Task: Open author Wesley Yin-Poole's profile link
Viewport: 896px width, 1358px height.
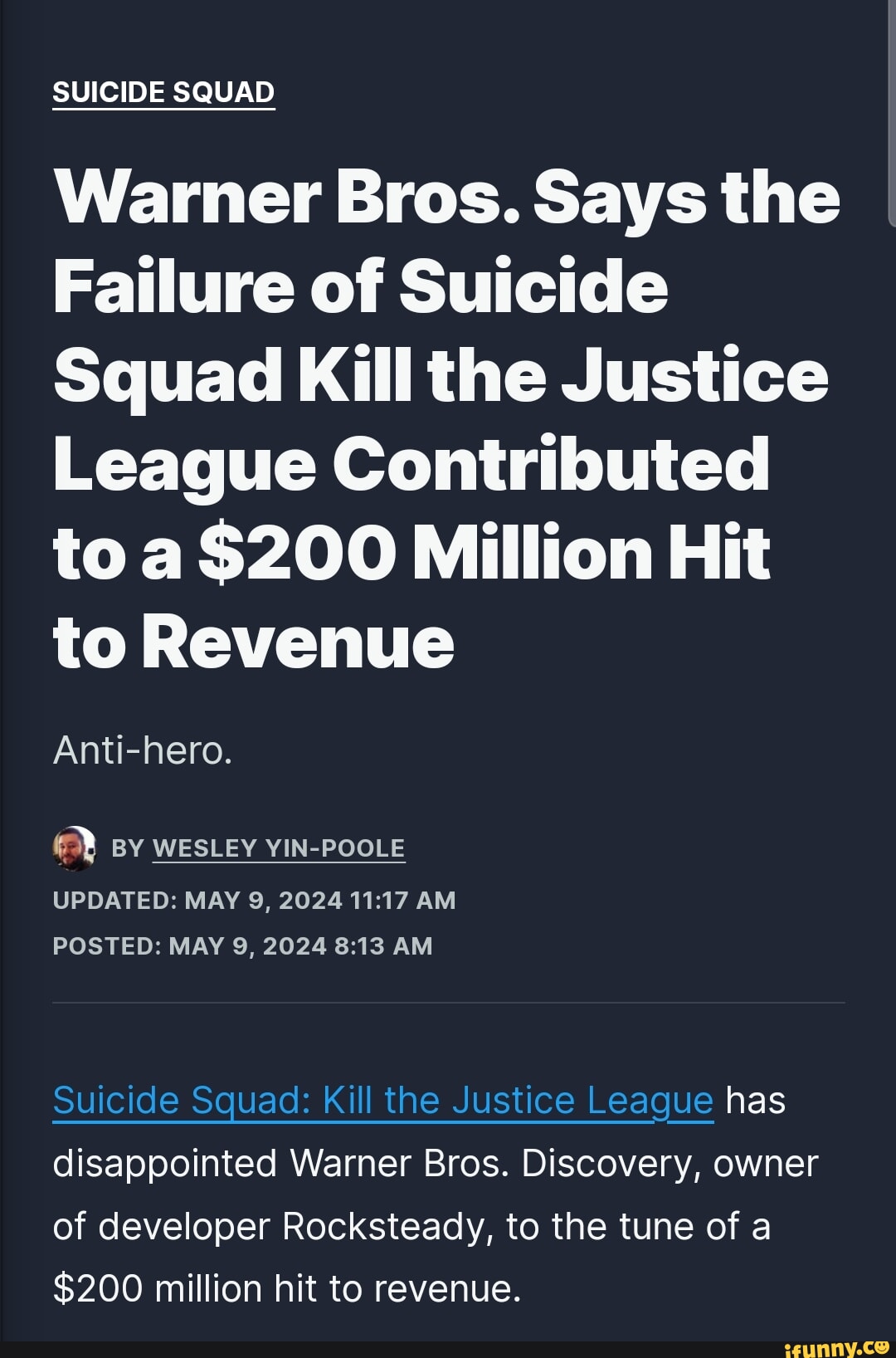Action: [x=279, y=848]
